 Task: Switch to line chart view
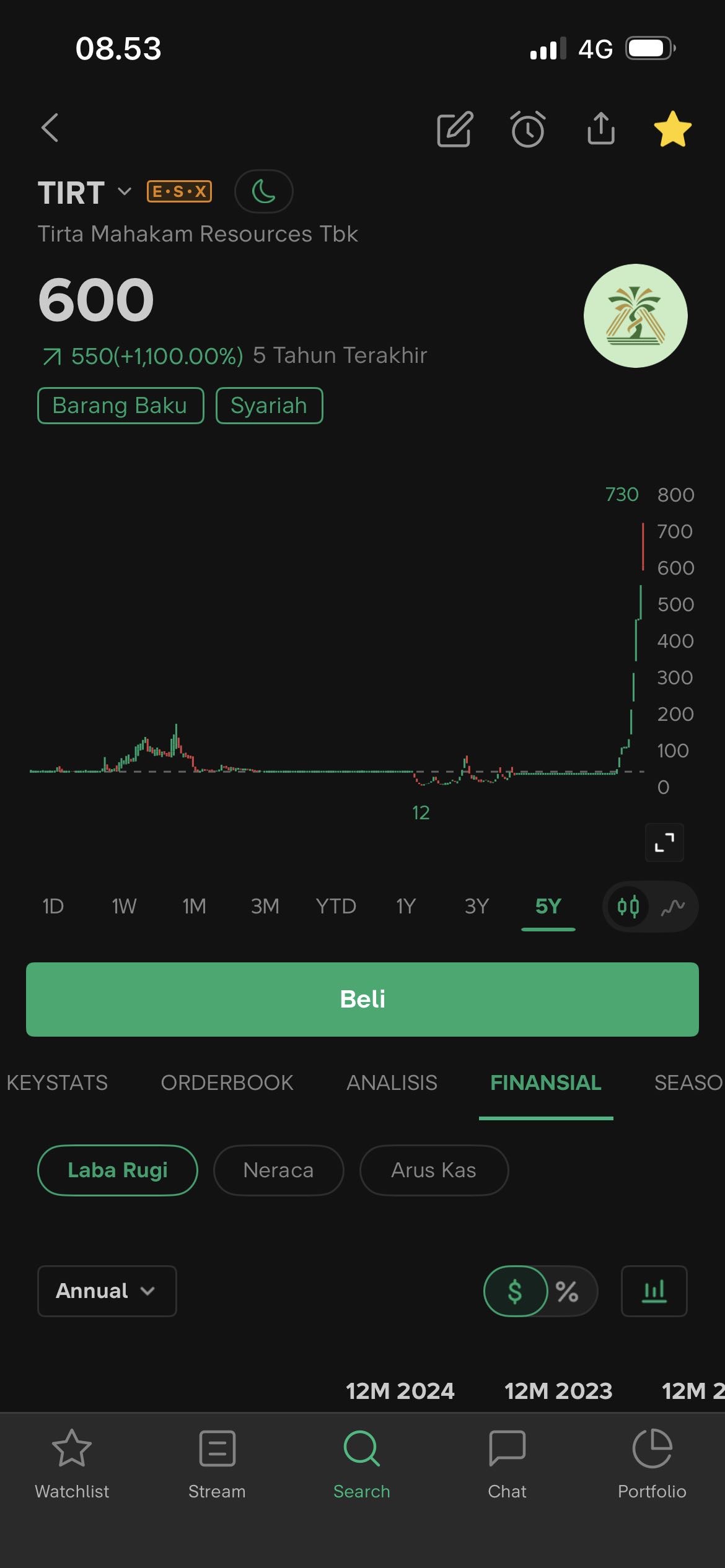click(x=673, y=907)
